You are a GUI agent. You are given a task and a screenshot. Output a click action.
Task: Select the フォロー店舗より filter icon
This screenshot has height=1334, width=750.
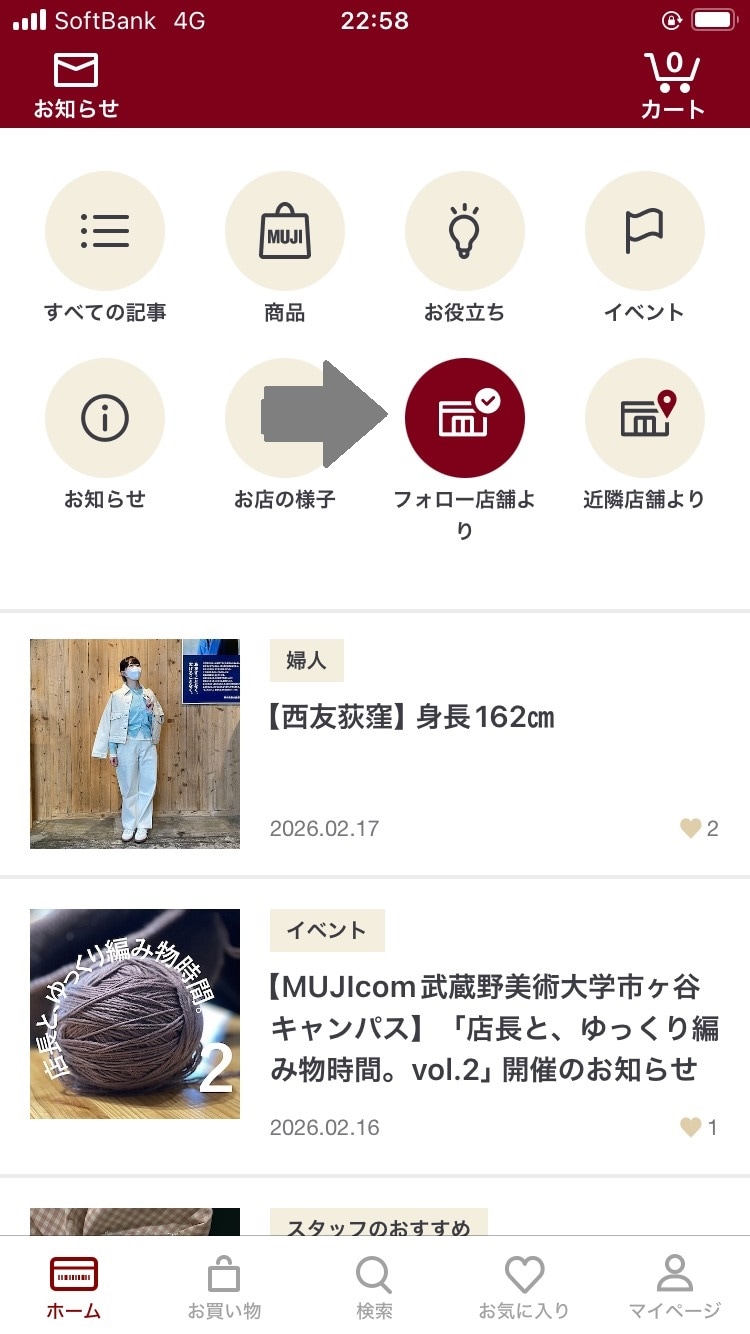[464, 418]
